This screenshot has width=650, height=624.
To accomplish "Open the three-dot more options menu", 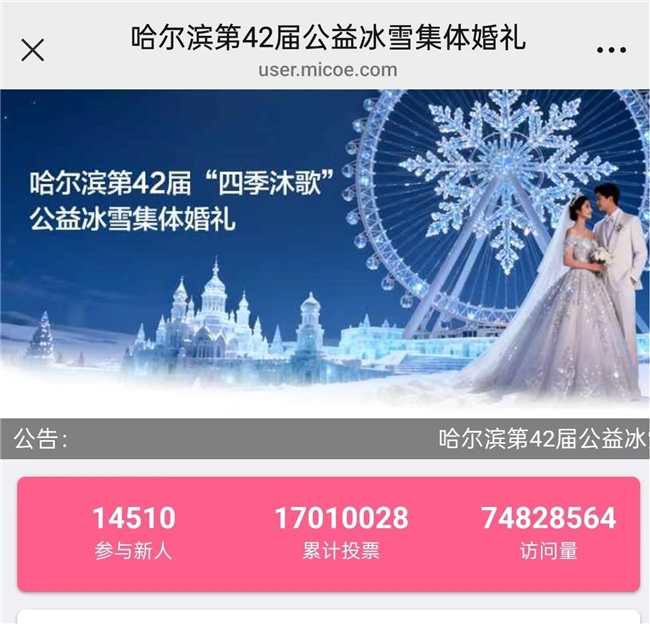I will coord(611,50).
